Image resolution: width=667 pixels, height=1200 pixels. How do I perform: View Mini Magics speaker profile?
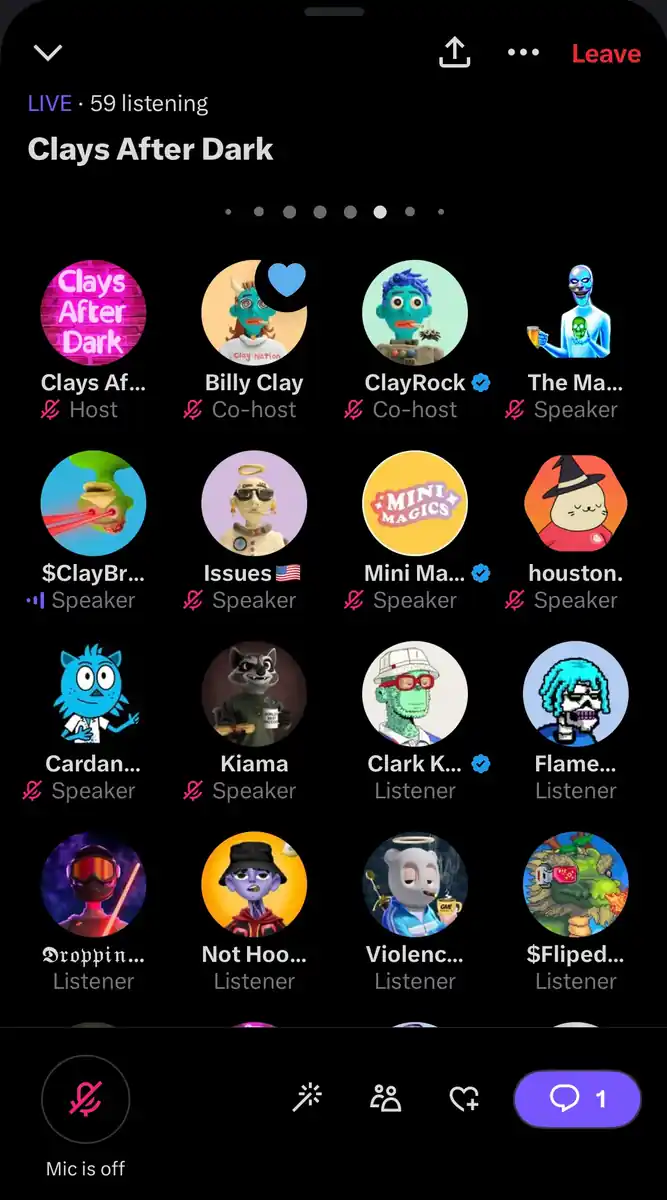415,503
